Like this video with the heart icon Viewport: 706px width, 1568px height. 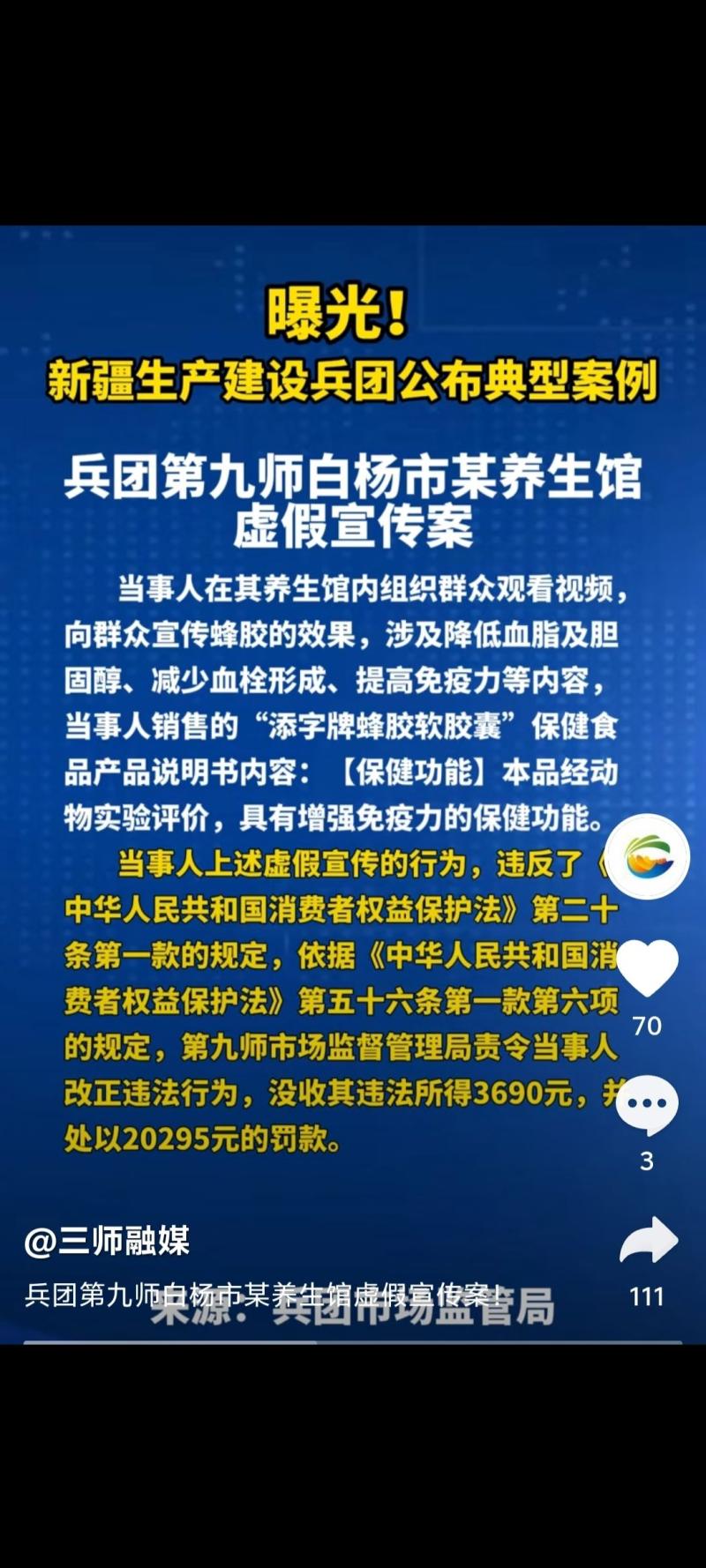pos(647,968)
